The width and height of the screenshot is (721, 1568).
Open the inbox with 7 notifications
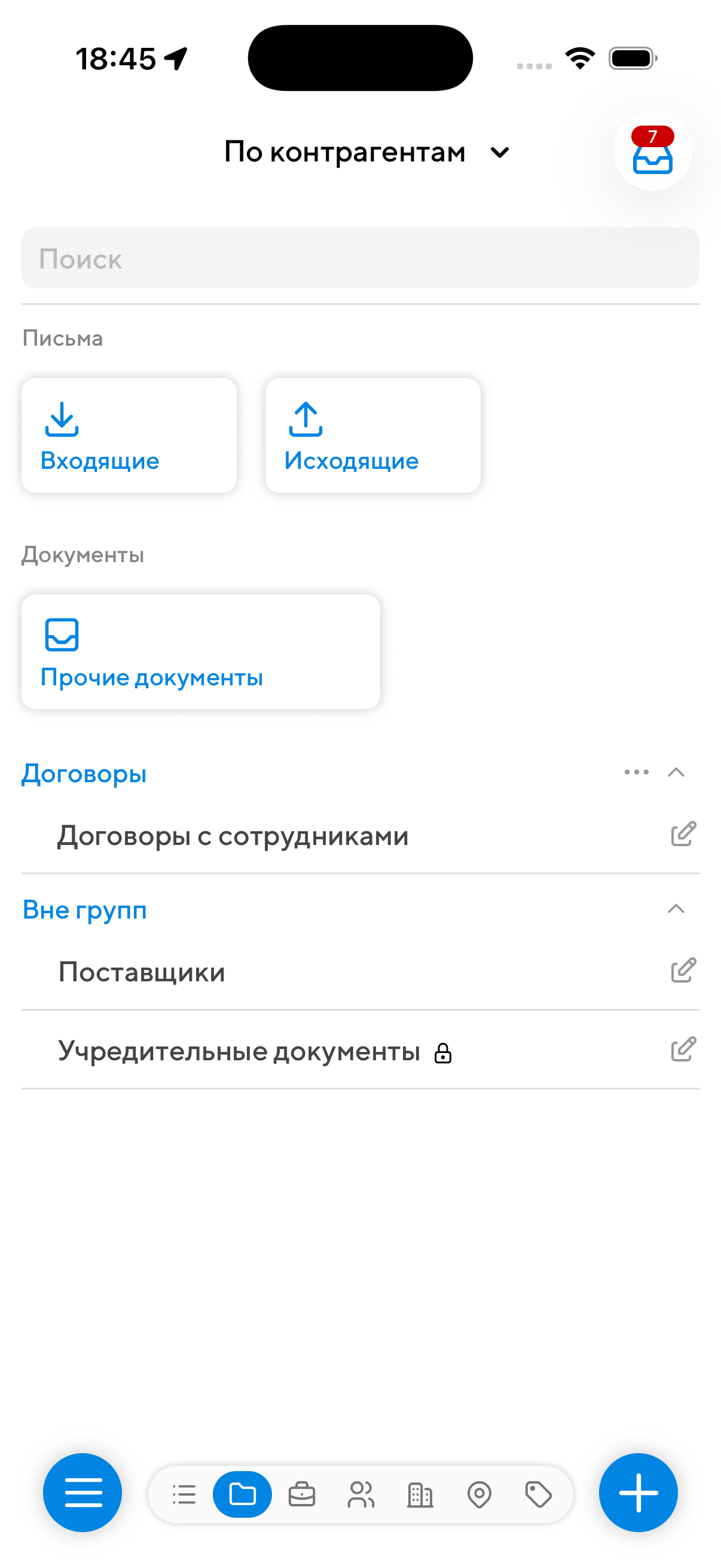[652, 151]
